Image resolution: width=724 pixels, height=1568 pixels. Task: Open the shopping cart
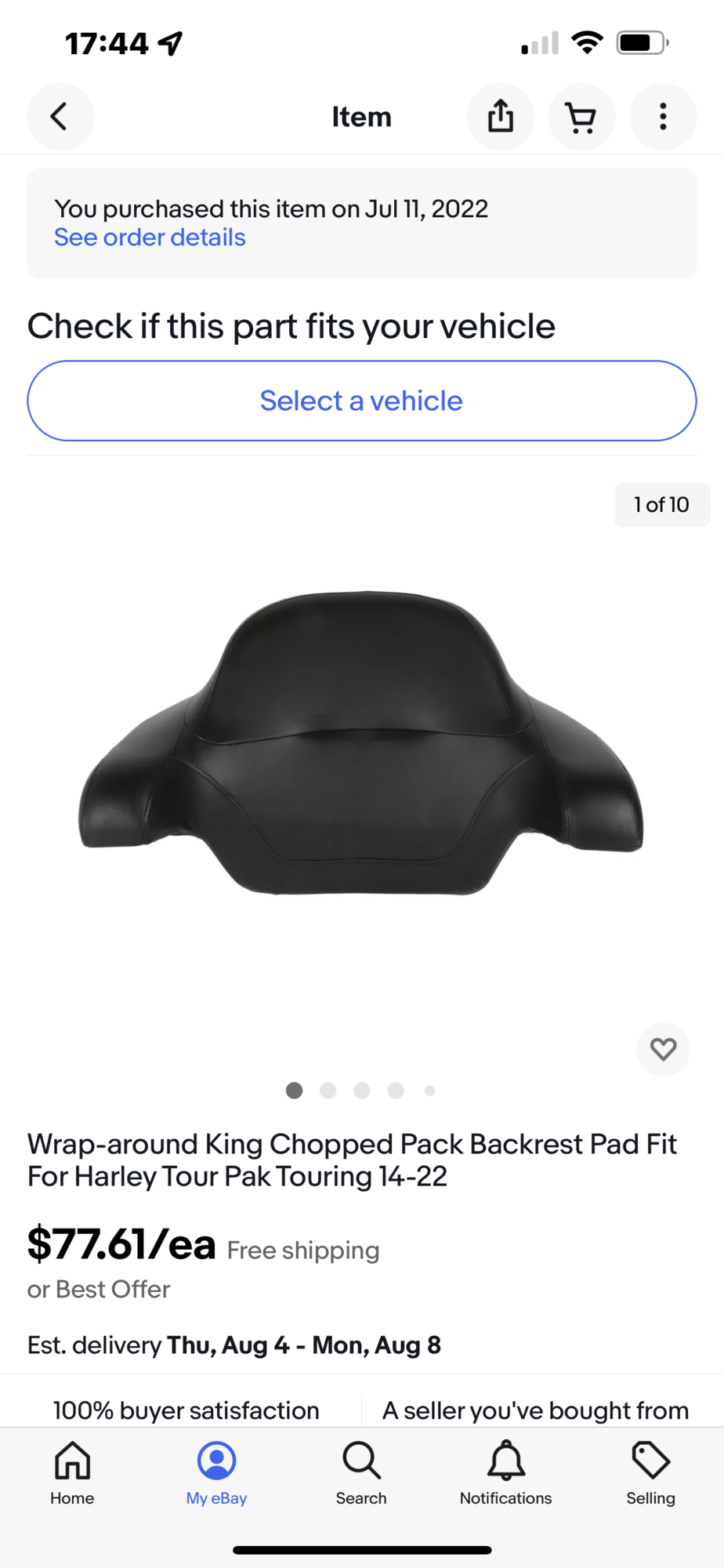[x=581, y=117]
